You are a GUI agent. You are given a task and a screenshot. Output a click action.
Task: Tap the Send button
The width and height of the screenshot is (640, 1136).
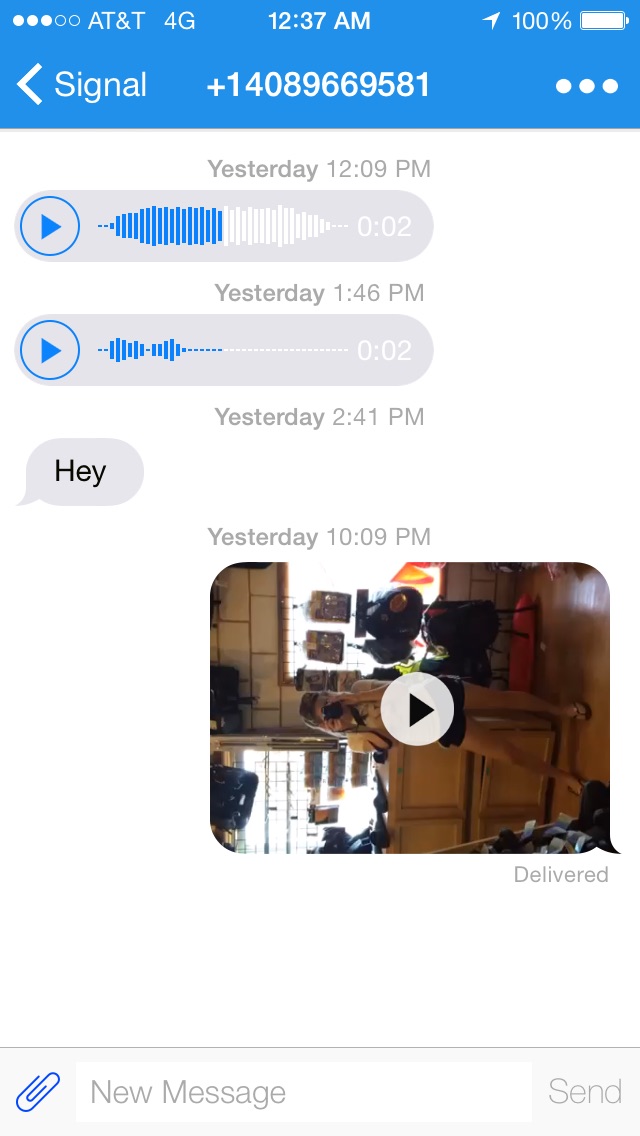[585, 1092]
